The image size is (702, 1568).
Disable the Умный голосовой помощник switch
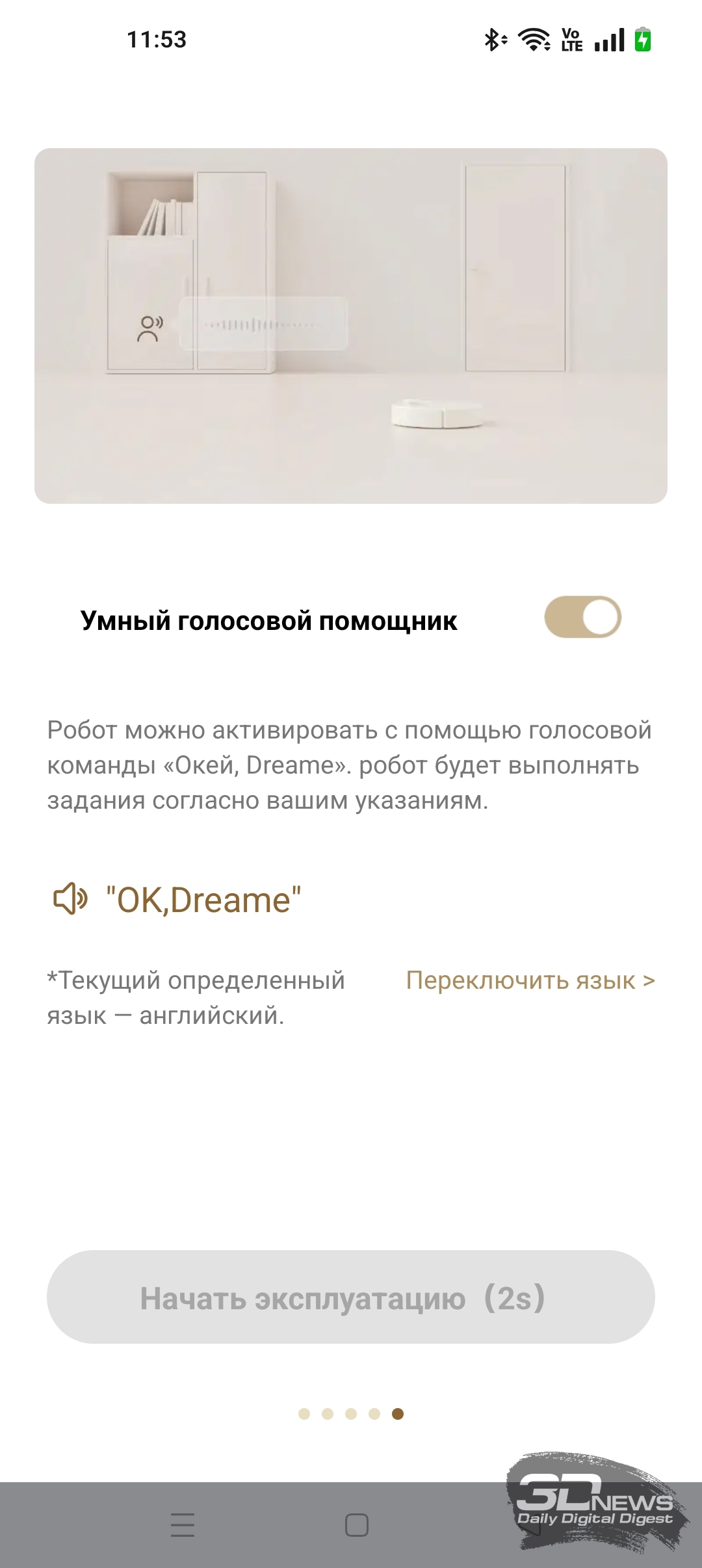click(582, 617)
